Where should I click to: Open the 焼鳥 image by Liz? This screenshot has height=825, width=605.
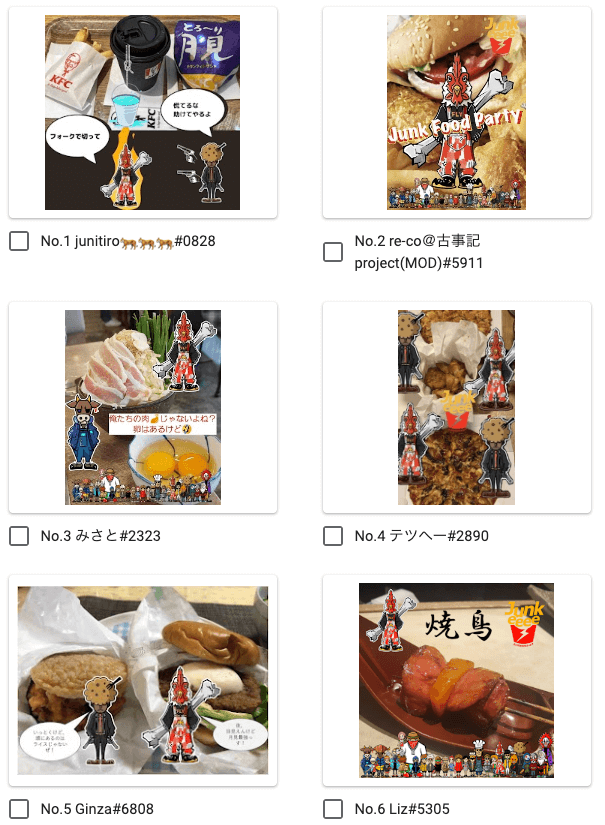coord(456,680)
